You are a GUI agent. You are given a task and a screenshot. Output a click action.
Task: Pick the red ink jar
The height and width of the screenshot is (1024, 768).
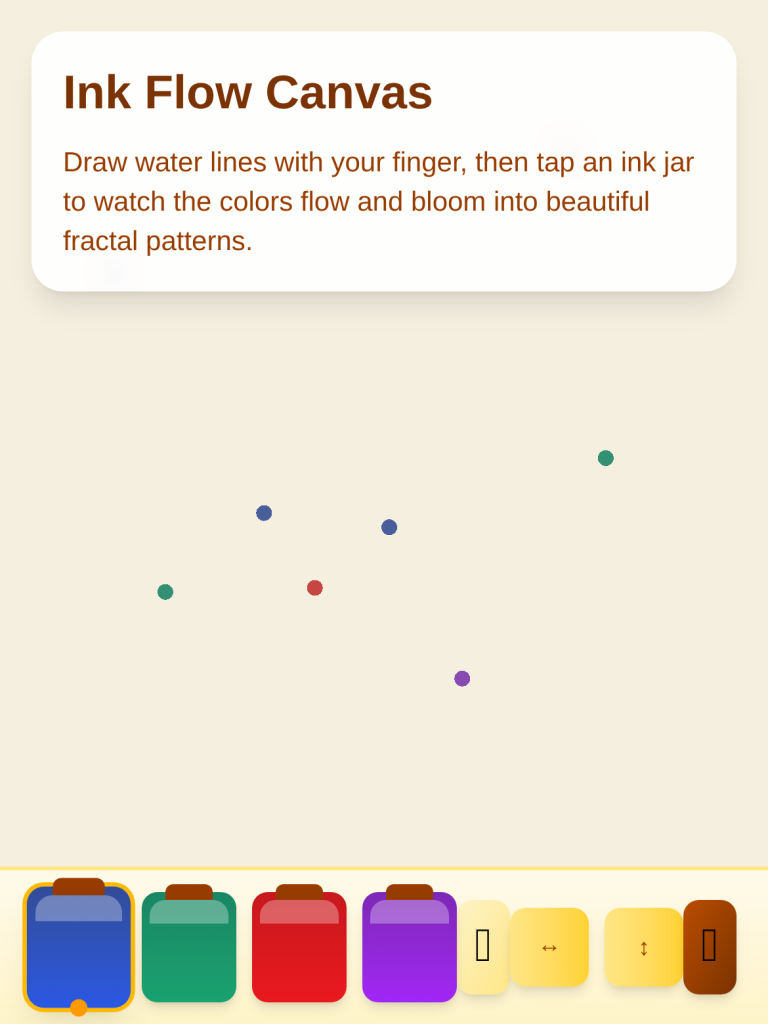coord(299,947)
